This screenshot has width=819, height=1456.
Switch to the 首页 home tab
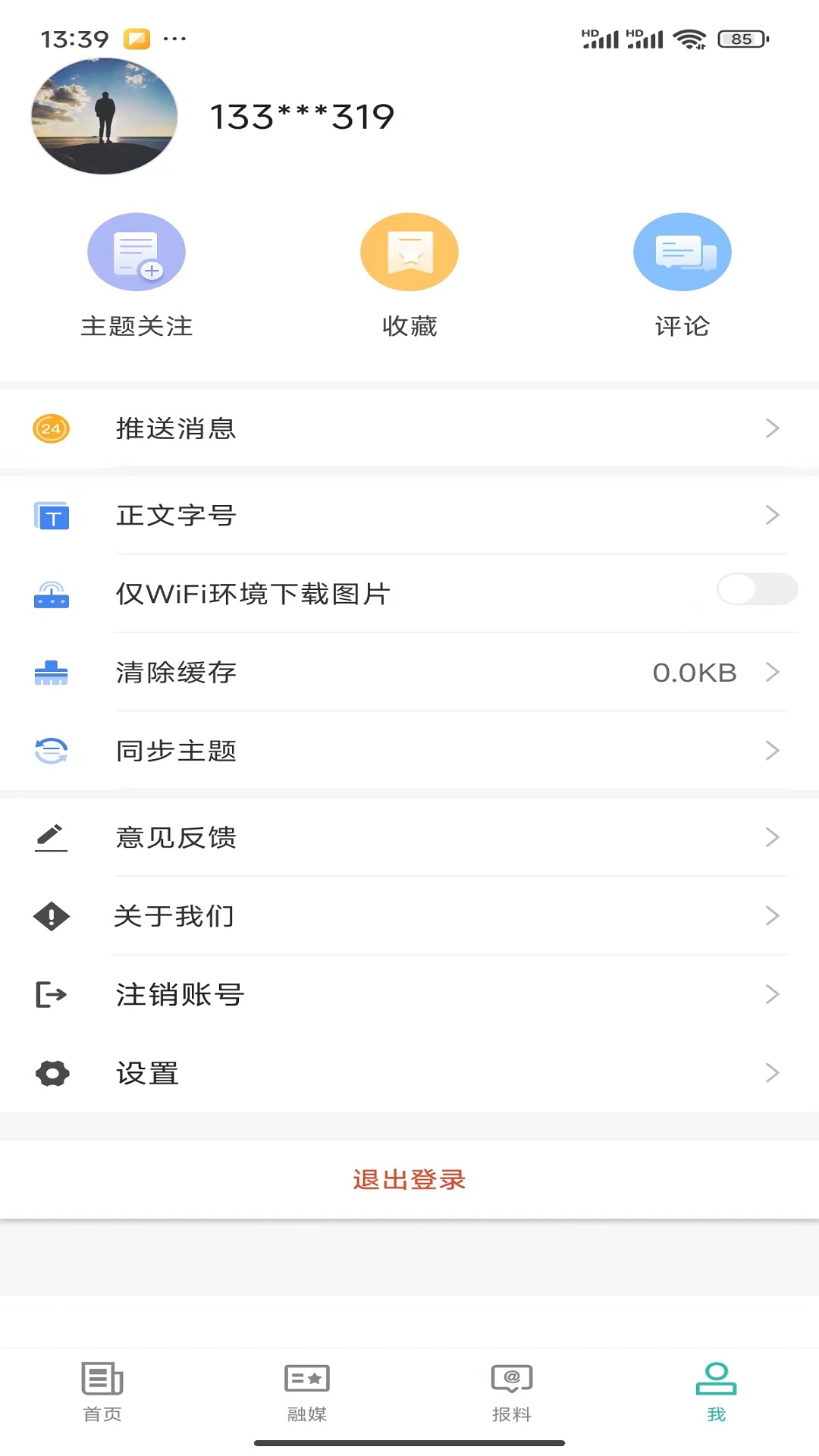click(102, 1392)
